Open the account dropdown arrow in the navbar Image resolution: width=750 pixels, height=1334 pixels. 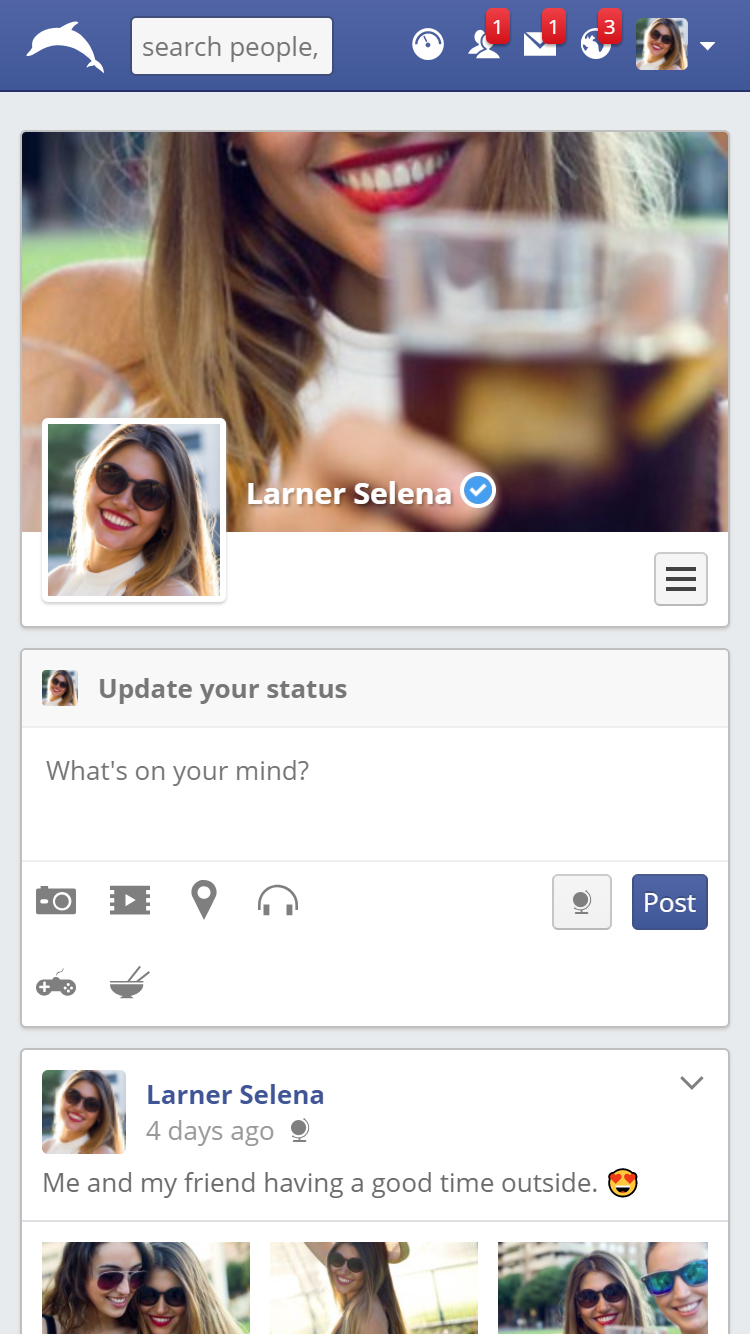pos(708,46)
